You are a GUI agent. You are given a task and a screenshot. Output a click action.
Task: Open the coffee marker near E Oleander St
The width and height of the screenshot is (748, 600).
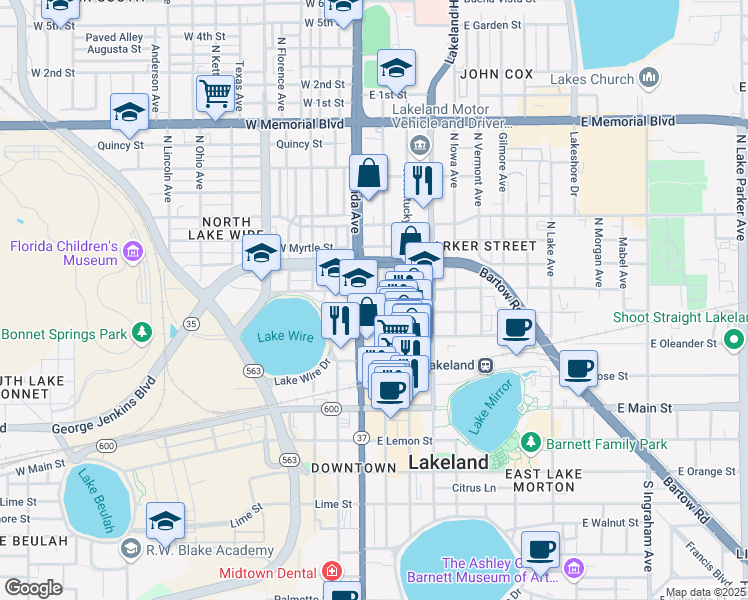point(517,329)
